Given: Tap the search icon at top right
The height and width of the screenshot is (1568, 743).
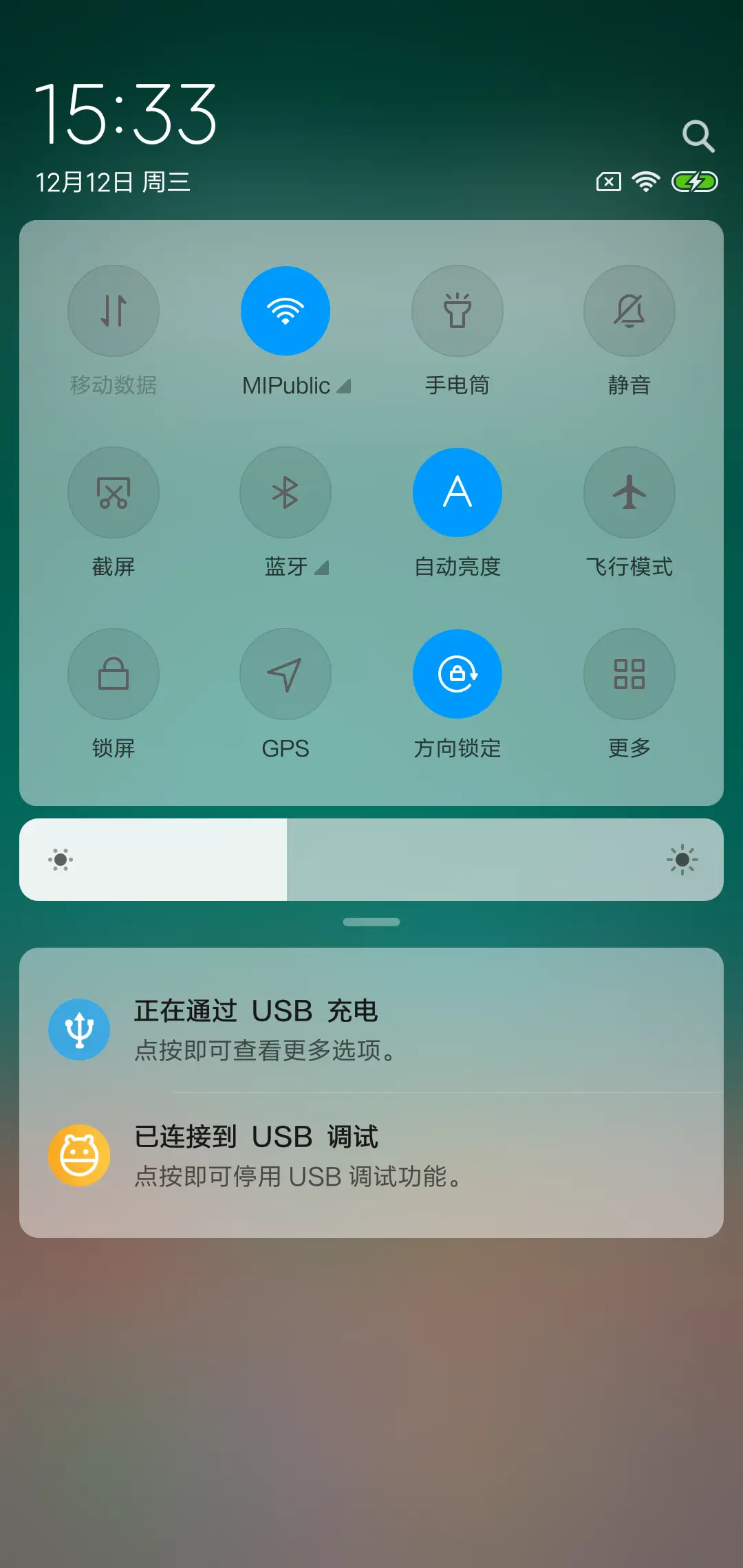Looking at the screenshot, I should 699,135.
